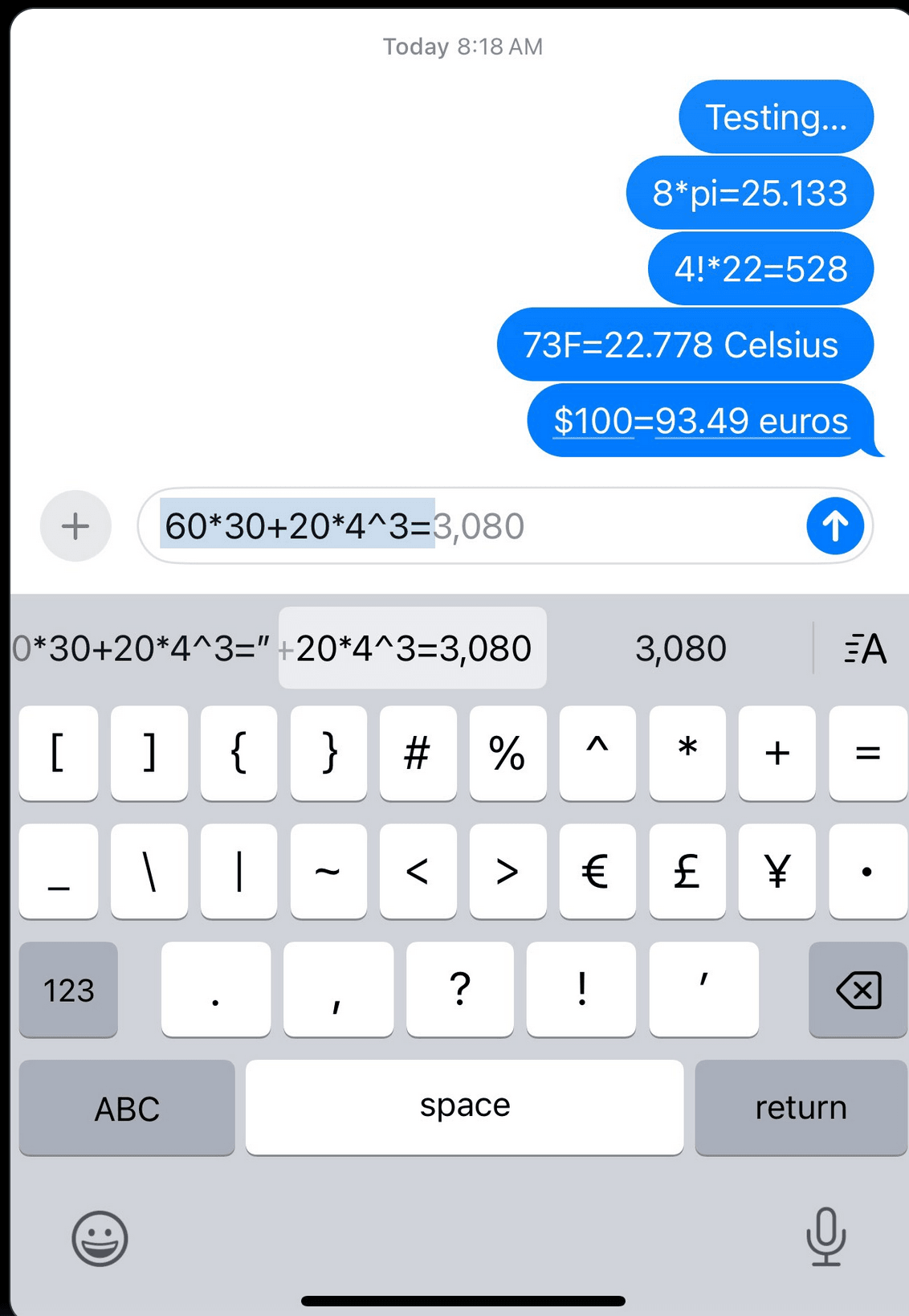
Task: Type the percent % key
Action: (507, 753)
